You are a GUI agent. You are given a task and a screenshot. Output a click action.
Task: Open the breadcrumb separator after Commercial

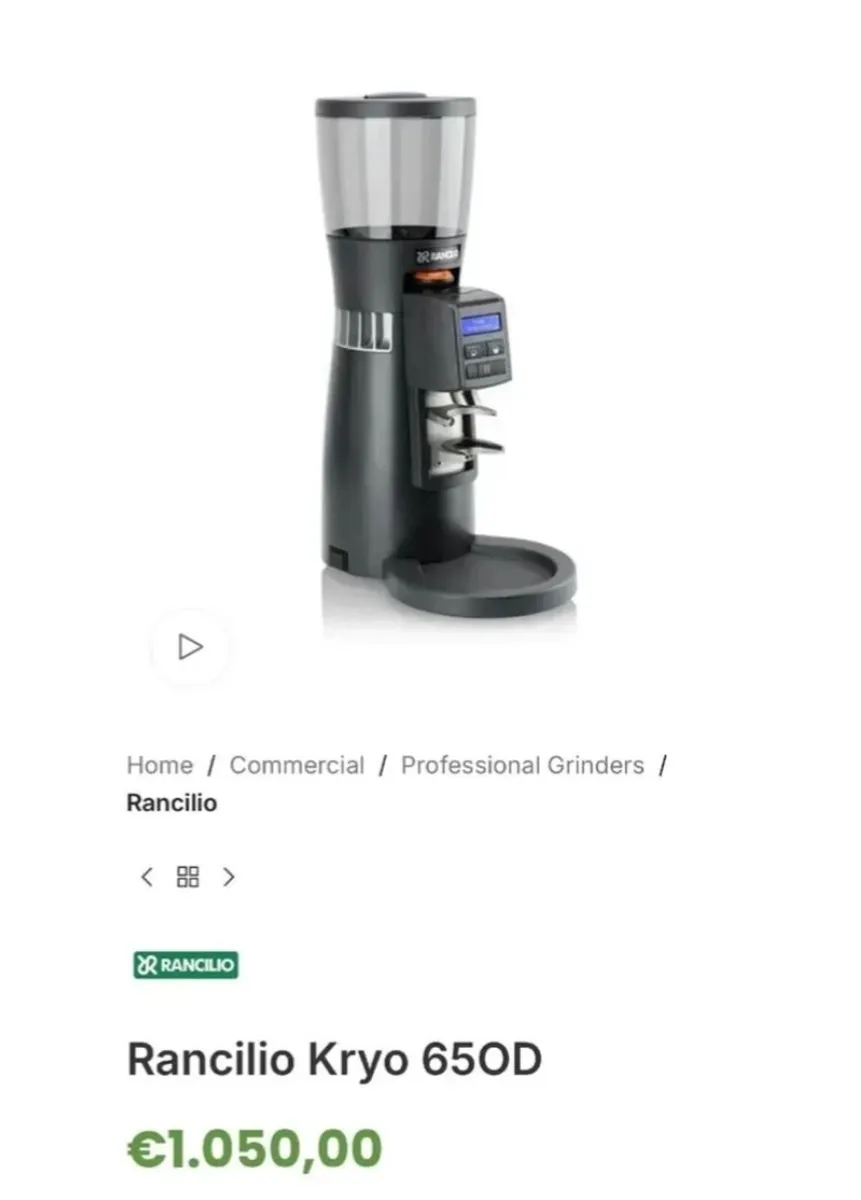tap(383, 765)
